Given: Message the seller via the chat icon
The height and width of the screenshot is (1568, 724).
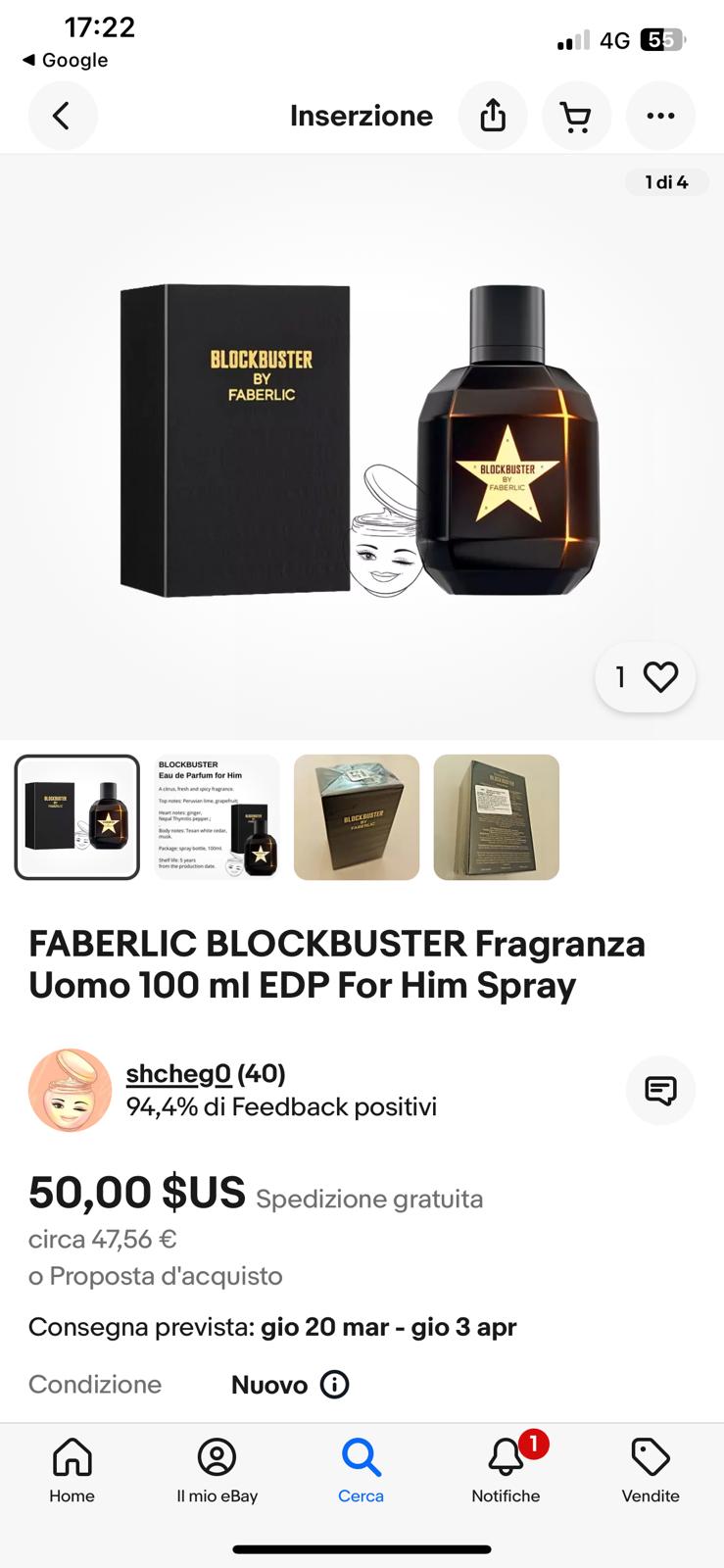Looking at the screenshot, I should [x=660, y=1090].
